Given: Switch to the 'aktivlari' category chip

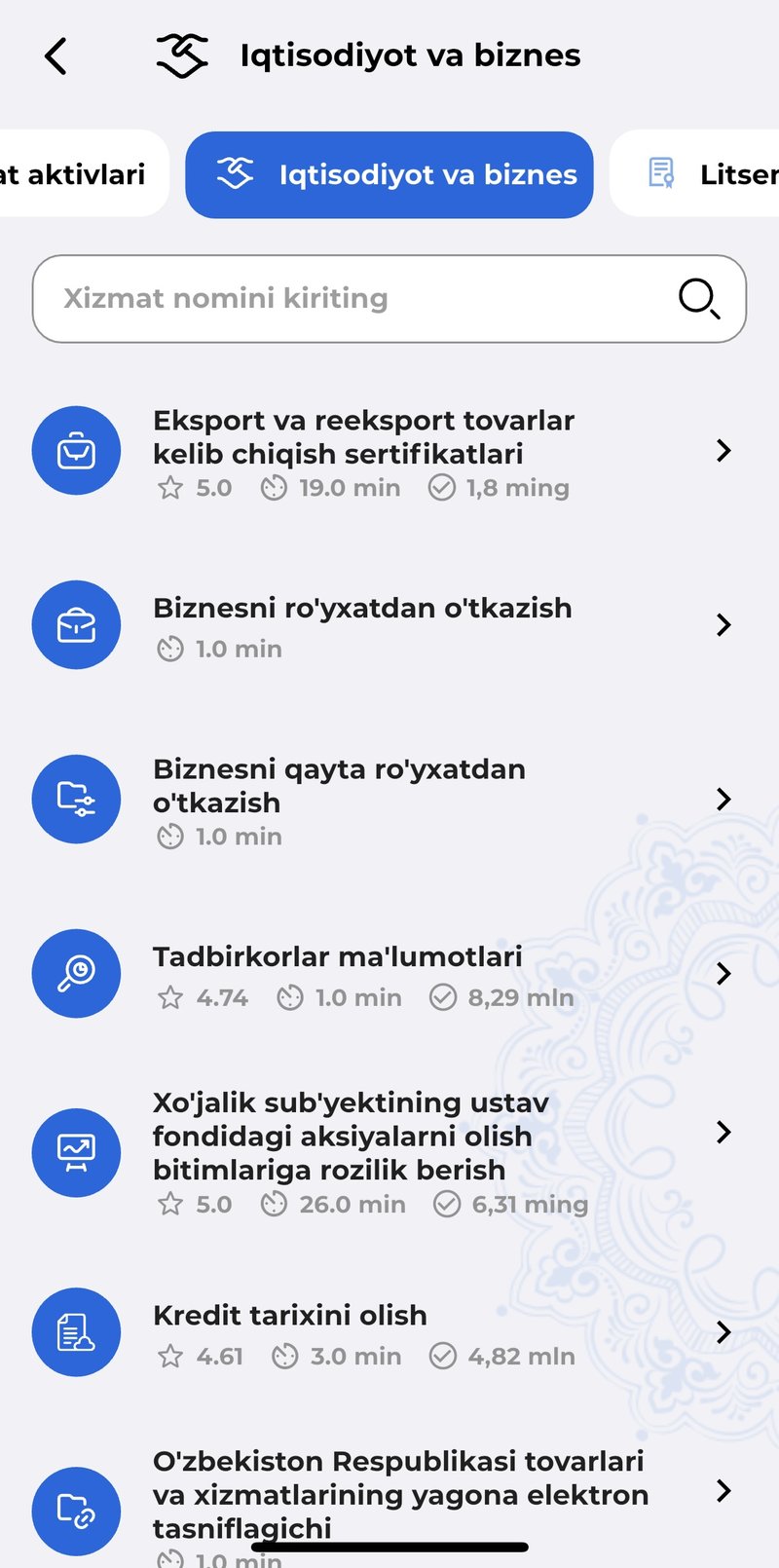Looking at the screenshot, I should coord(78,175).
